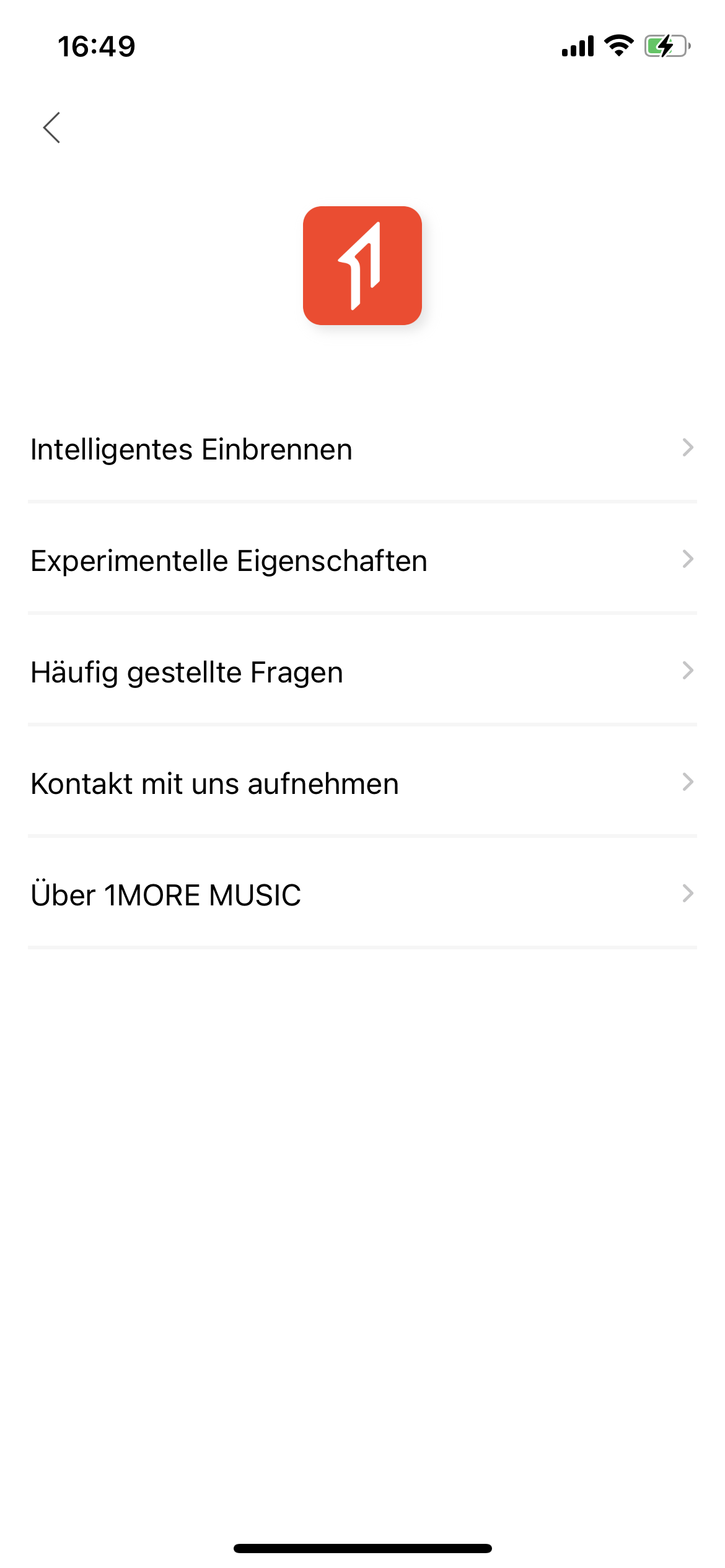The image size is (725, 1568).
Task: Select Kontakt mit uns aufnehmen
Action: (362, 783)
